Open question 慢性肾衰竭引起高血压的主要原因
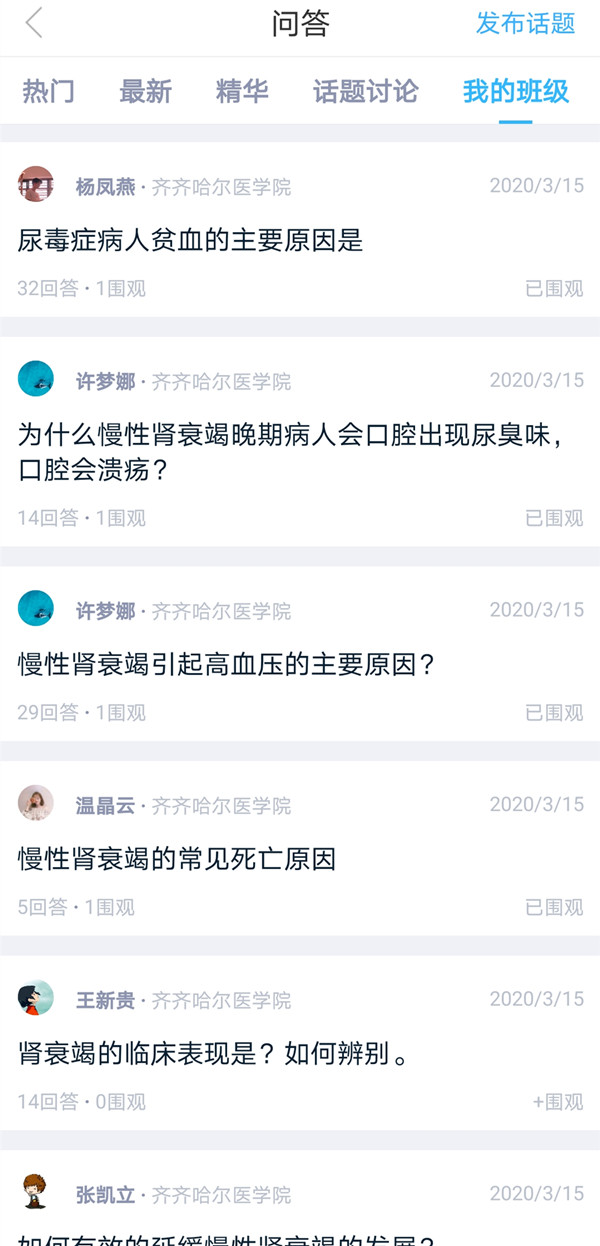 [227, 664]
